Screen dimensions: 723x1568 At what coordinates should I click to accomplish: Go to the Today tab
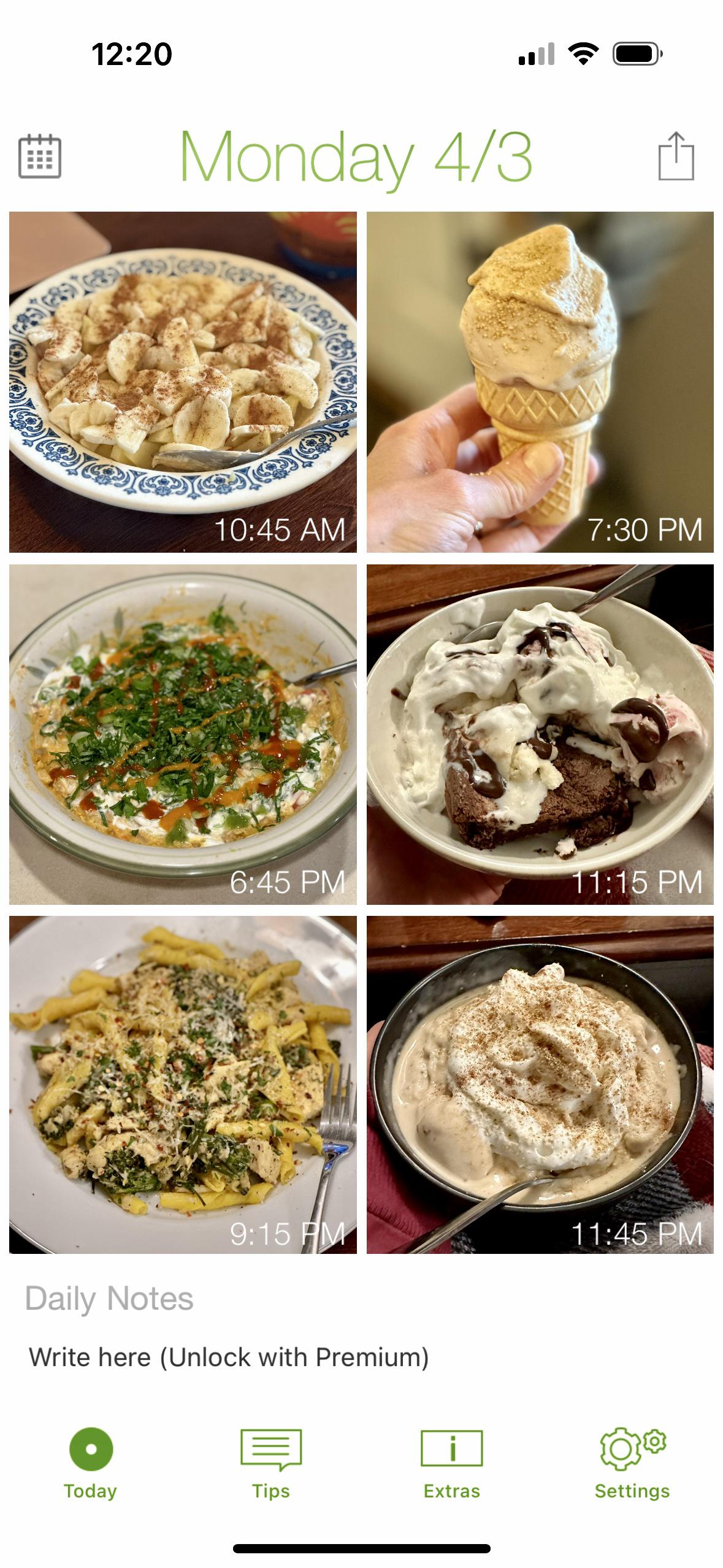[x=91, y=1464]
